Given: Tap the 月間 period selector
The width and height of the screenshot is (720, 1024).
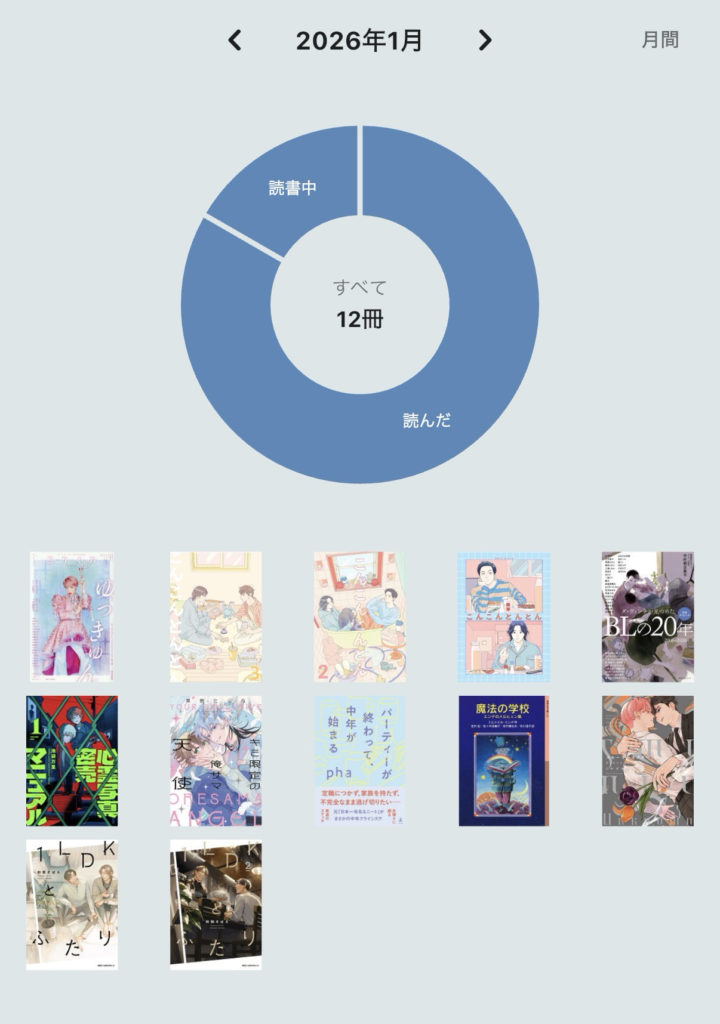Looking at the screenshot, I should 660,40.
